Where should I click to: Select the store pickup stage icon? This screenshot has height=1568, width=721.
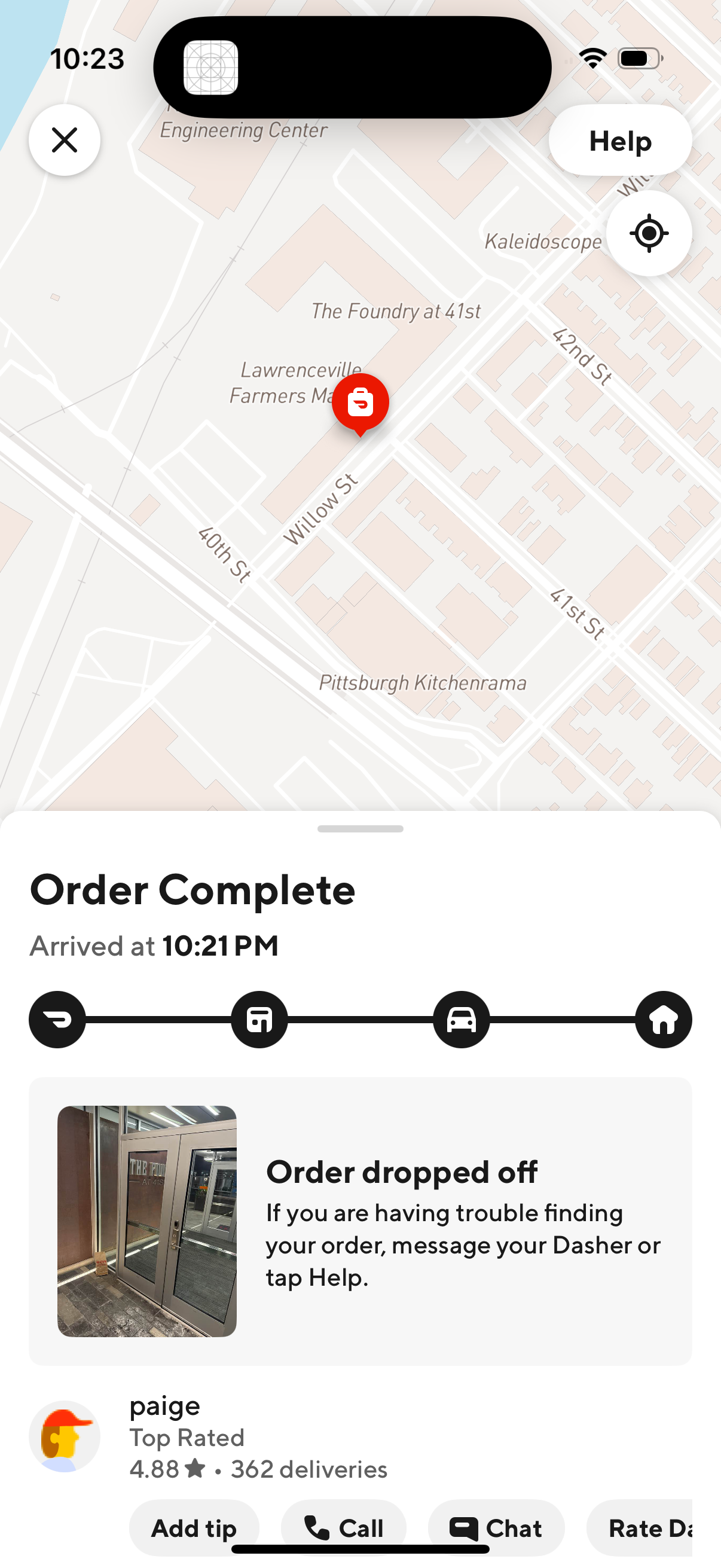click(x=260, y=1020)
